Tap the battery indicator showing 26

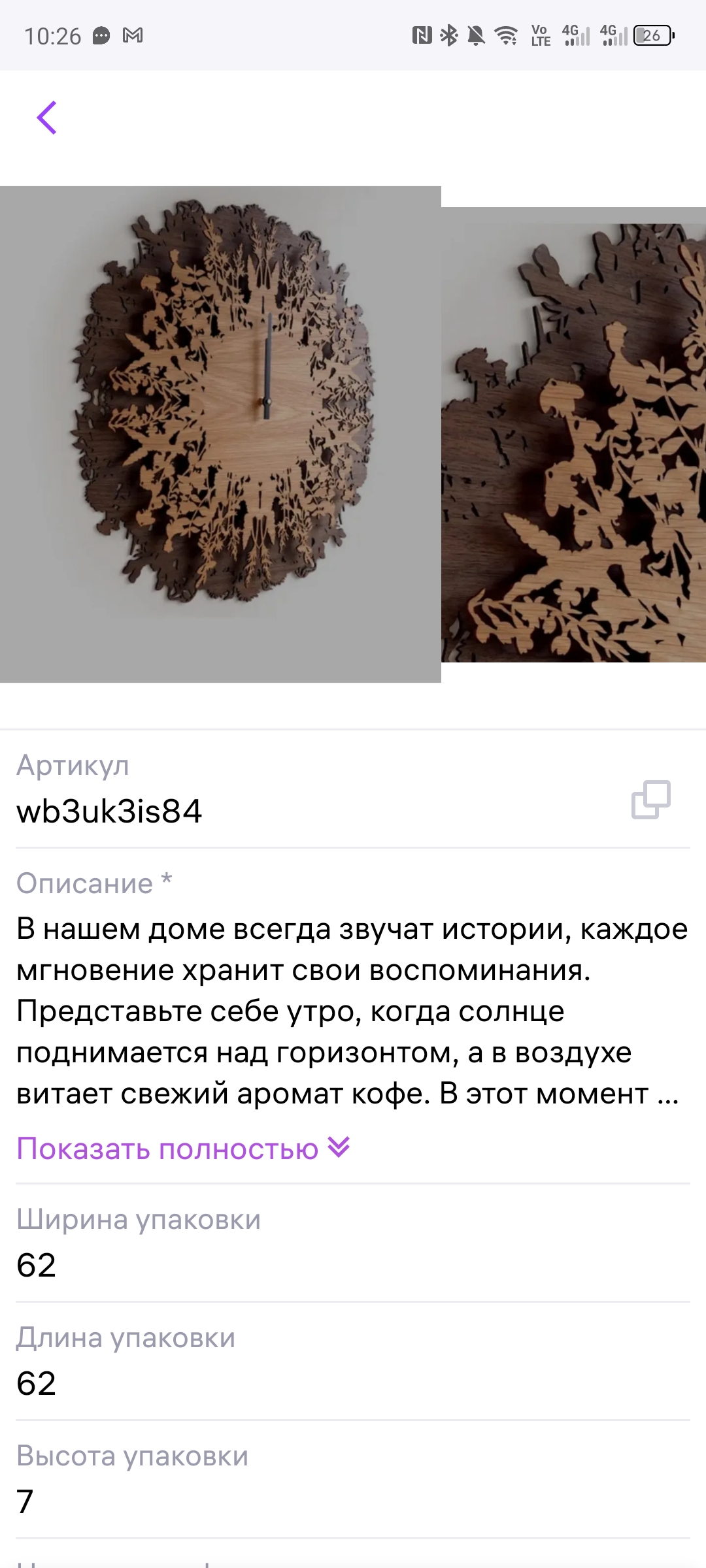coord(651,37)
